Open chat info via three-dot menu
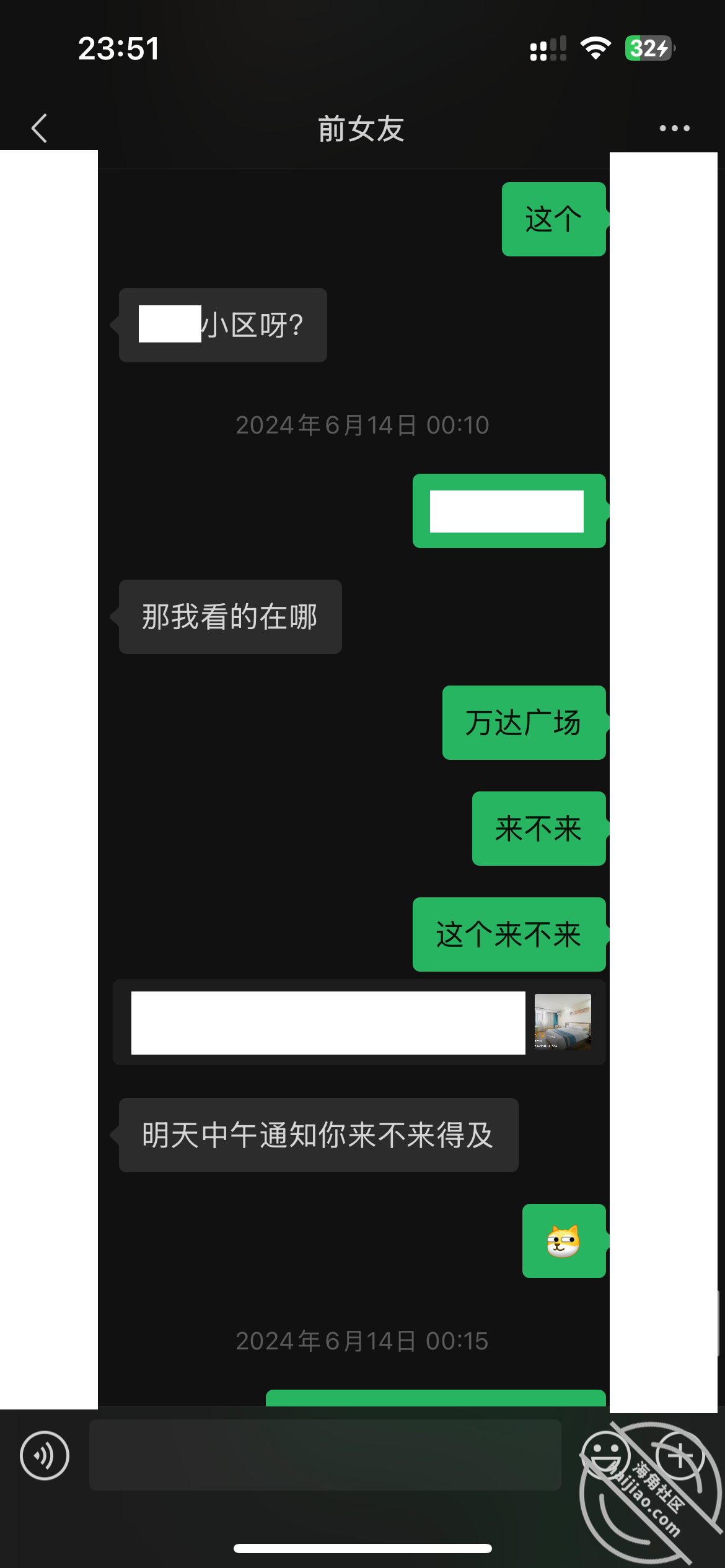 pos(674,128)
